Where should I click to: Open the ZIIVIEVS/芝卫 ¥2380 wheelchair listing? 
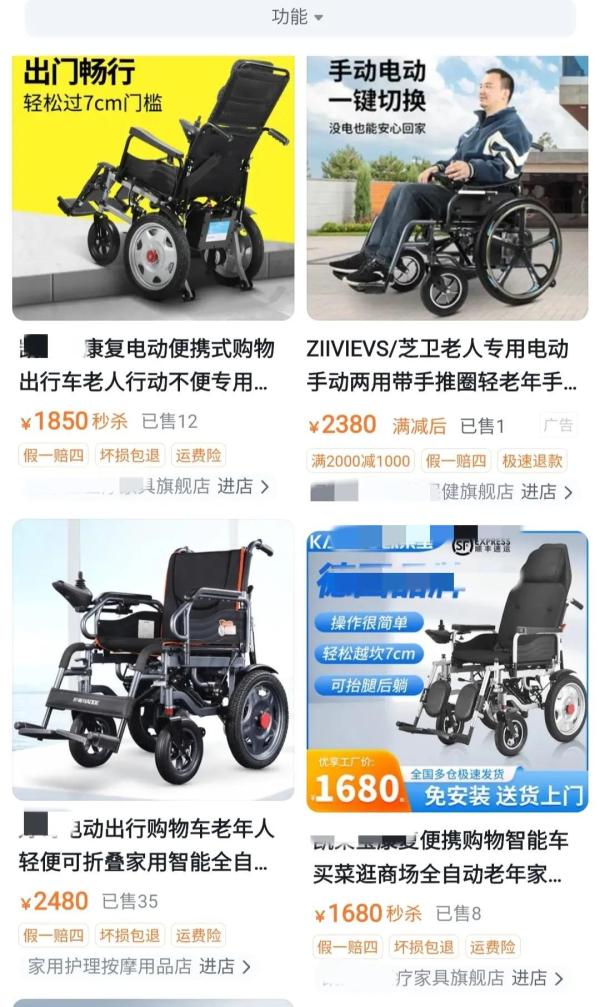pyautogui.click(x=447, y=188)
